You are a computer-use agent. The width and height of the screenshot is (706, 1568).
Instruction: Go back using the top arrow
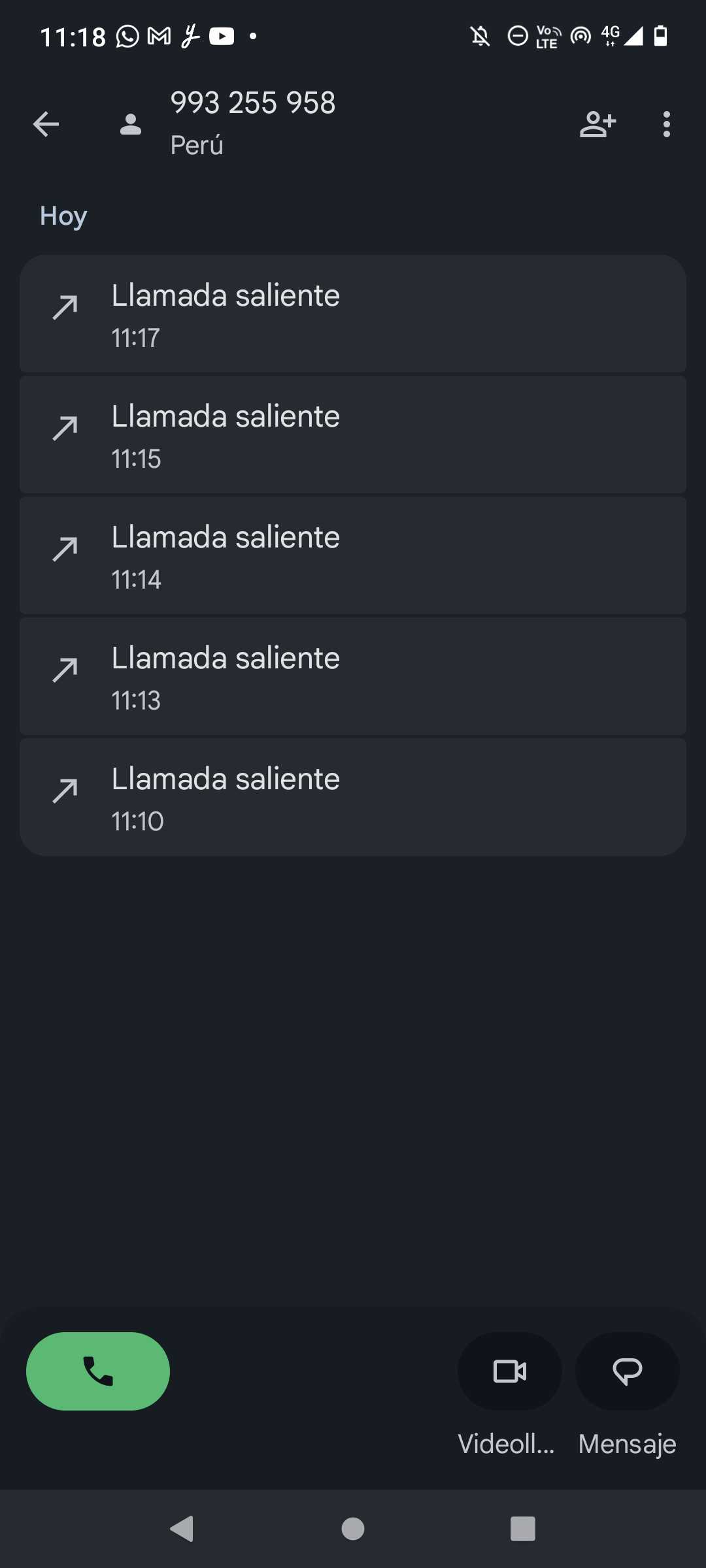click(46, 124)
